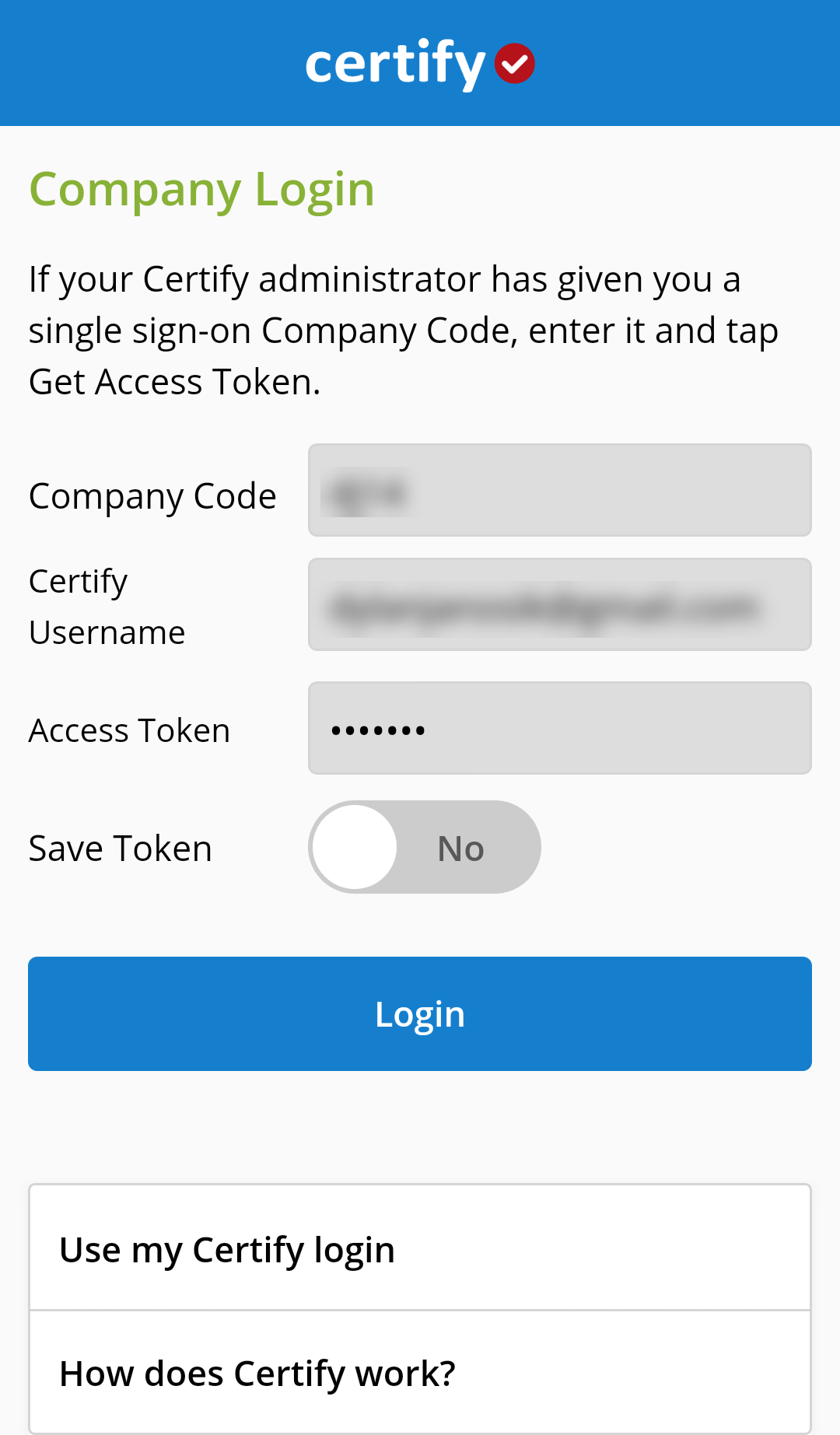The width and height of the screenshot is (840, 1435).
Task: Select the Certify logo in the header
Action: point(397,63)
